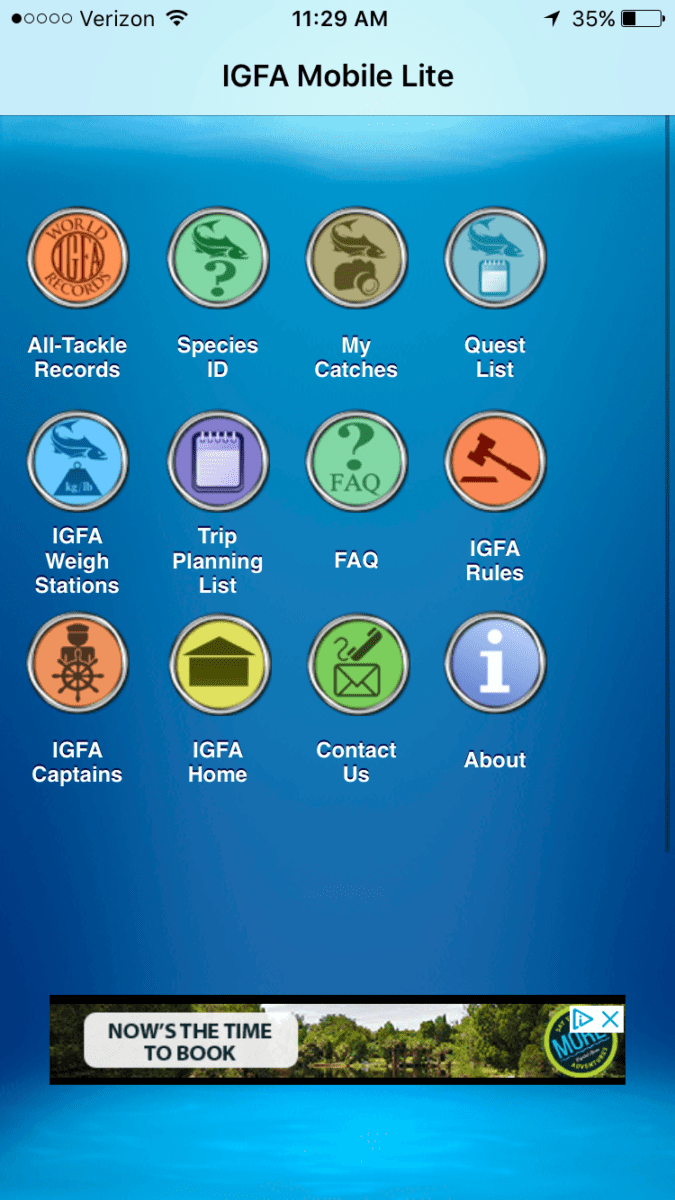Viewport: 675px width, 1200px height.
Task: Select Contact Us
Action: (x=356, y=663)
